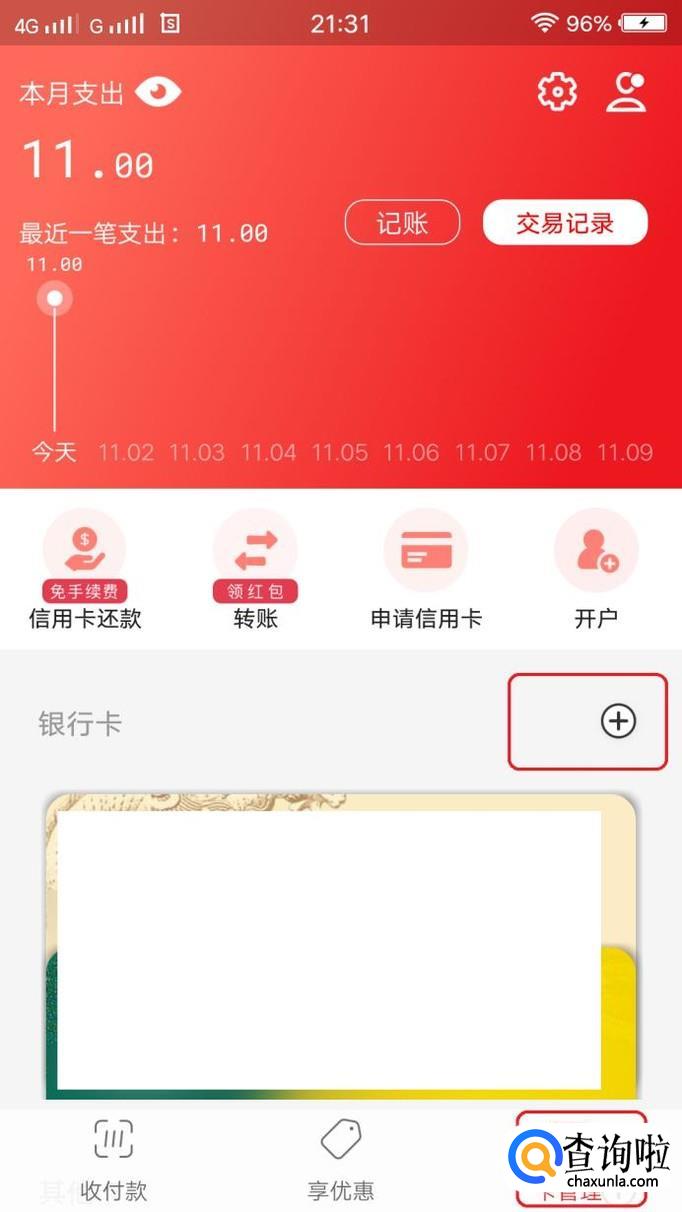Add a new bank card with plus icon
682x1212 pixels.
coord(618,721)
